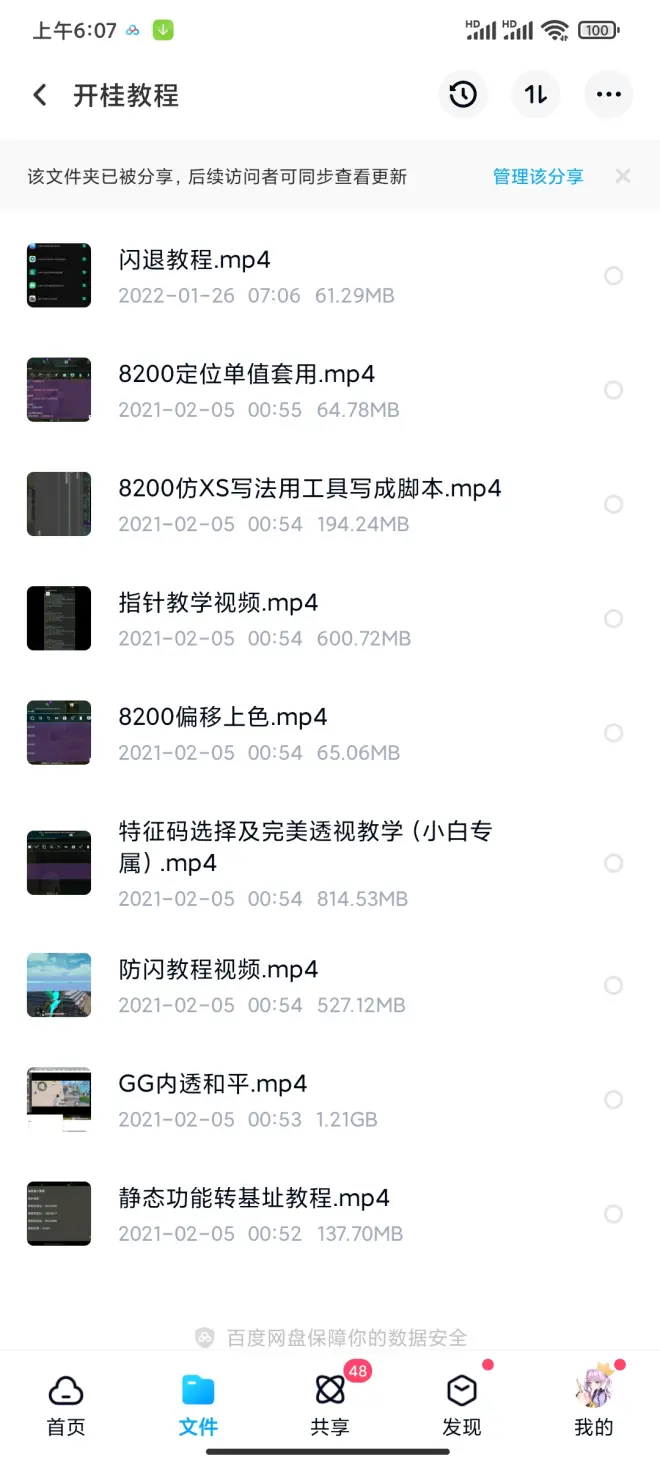Dismiss the shared-folder notice banner
The width and height of the screenshot is (660, 1467).
click(x=623, y=176)
